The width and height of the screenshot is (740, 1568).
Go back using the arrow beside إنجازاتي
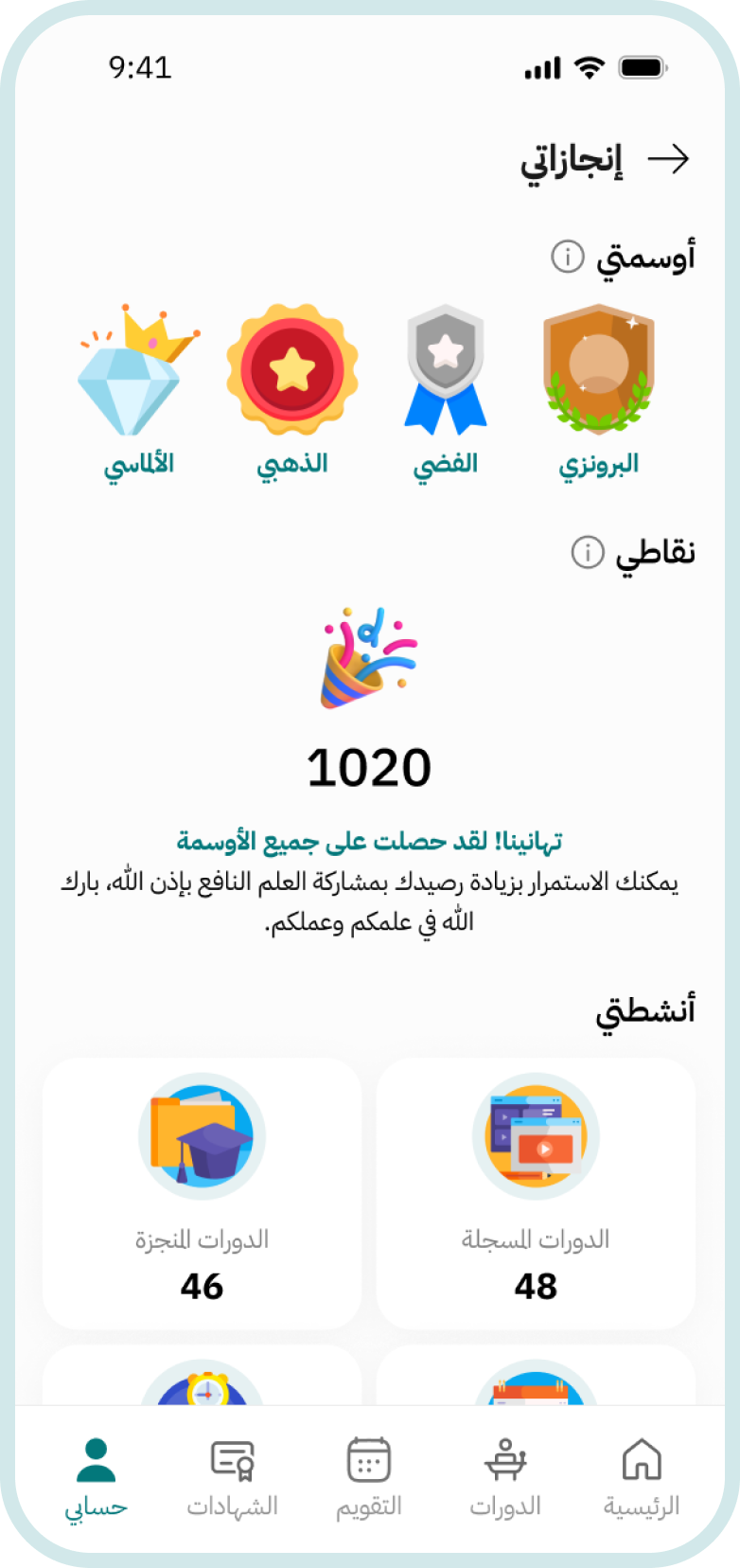pyautogui.click(x=668, y=159)
